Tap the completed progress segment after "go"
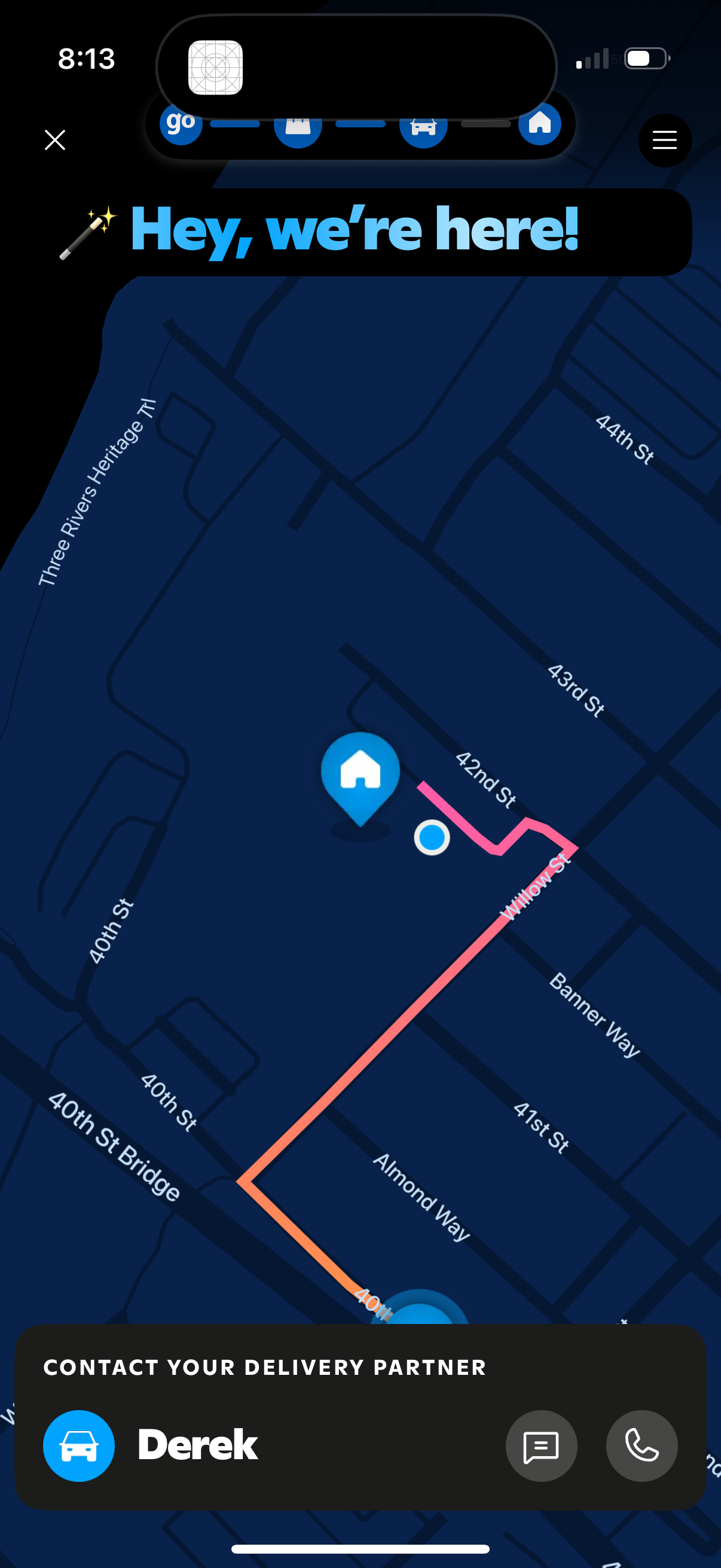Image resolution: width=721 pixels, height=1568 pixels. point(236,123)
